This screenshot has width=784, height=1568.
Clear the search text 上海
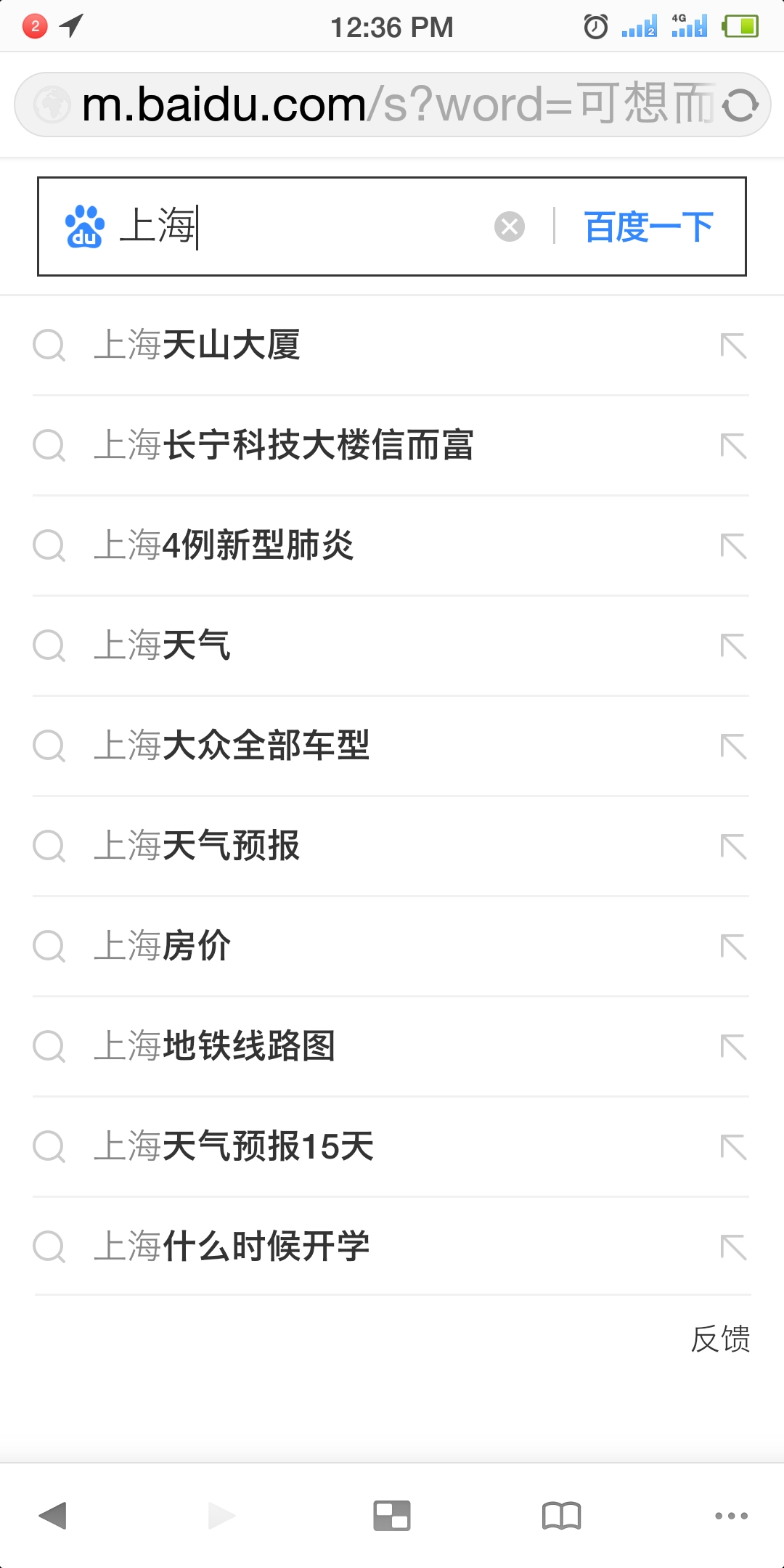[510, 226]
